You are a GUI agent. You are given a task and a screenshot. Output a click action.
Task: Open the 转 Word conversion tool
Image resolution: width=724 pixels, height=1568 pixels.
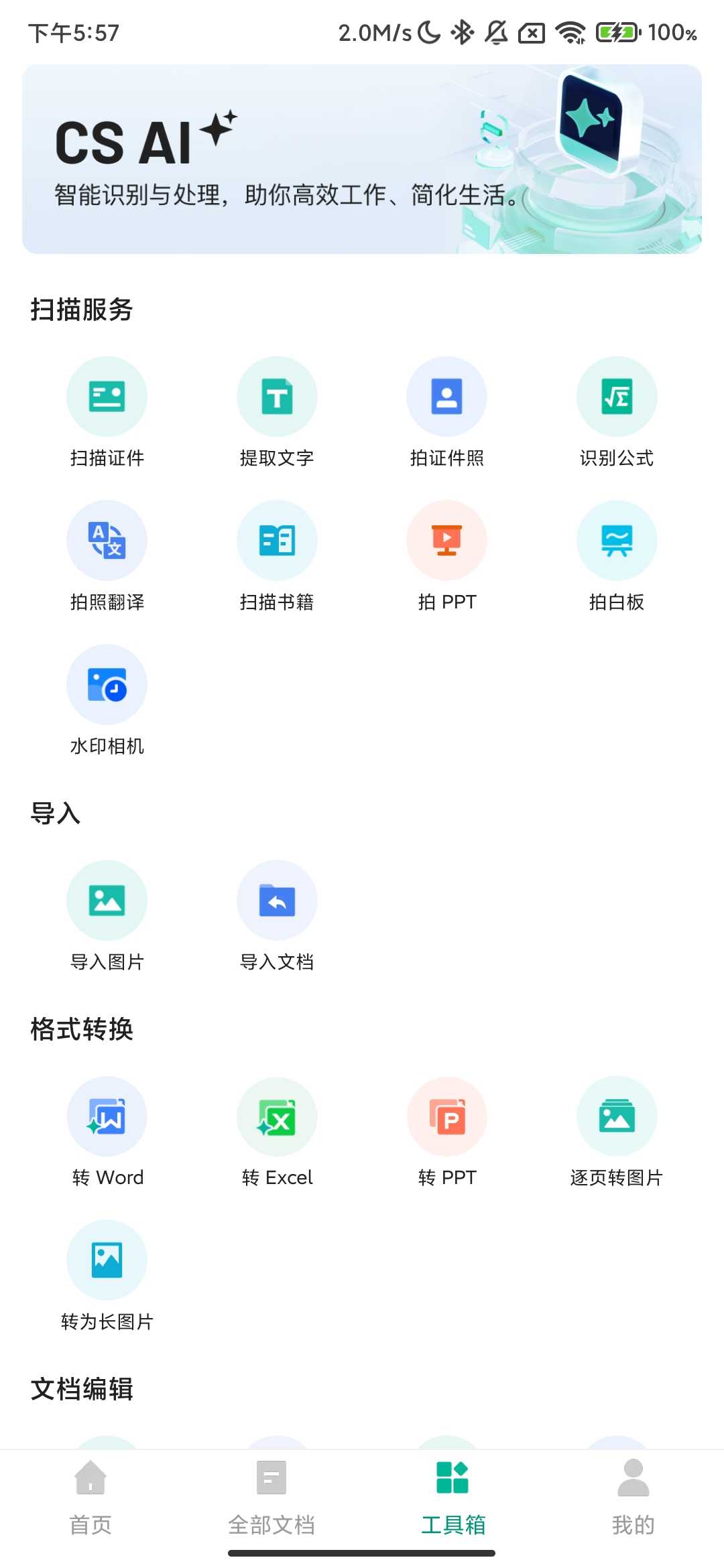107,1130
